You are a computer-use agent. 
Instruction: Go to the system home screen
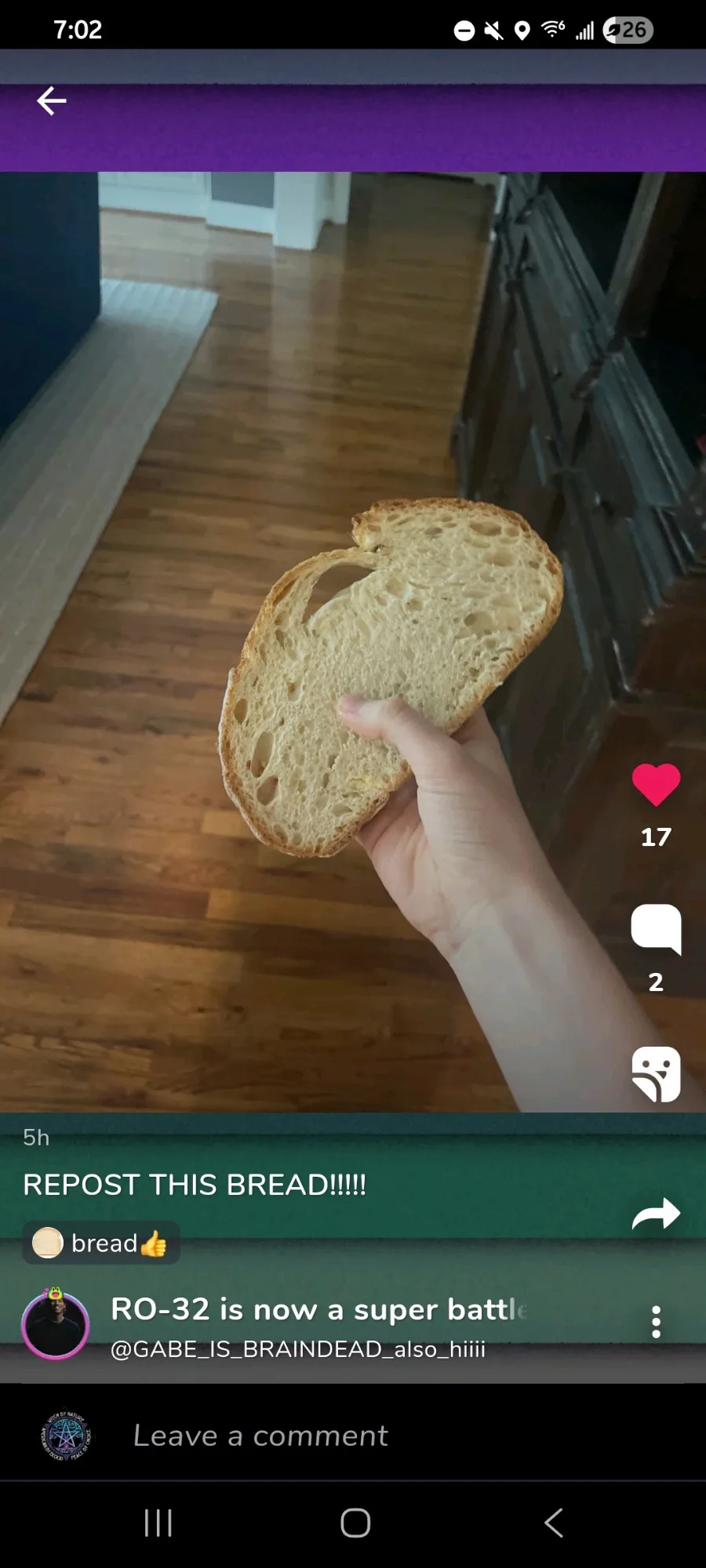click(x=355, y=1523)
